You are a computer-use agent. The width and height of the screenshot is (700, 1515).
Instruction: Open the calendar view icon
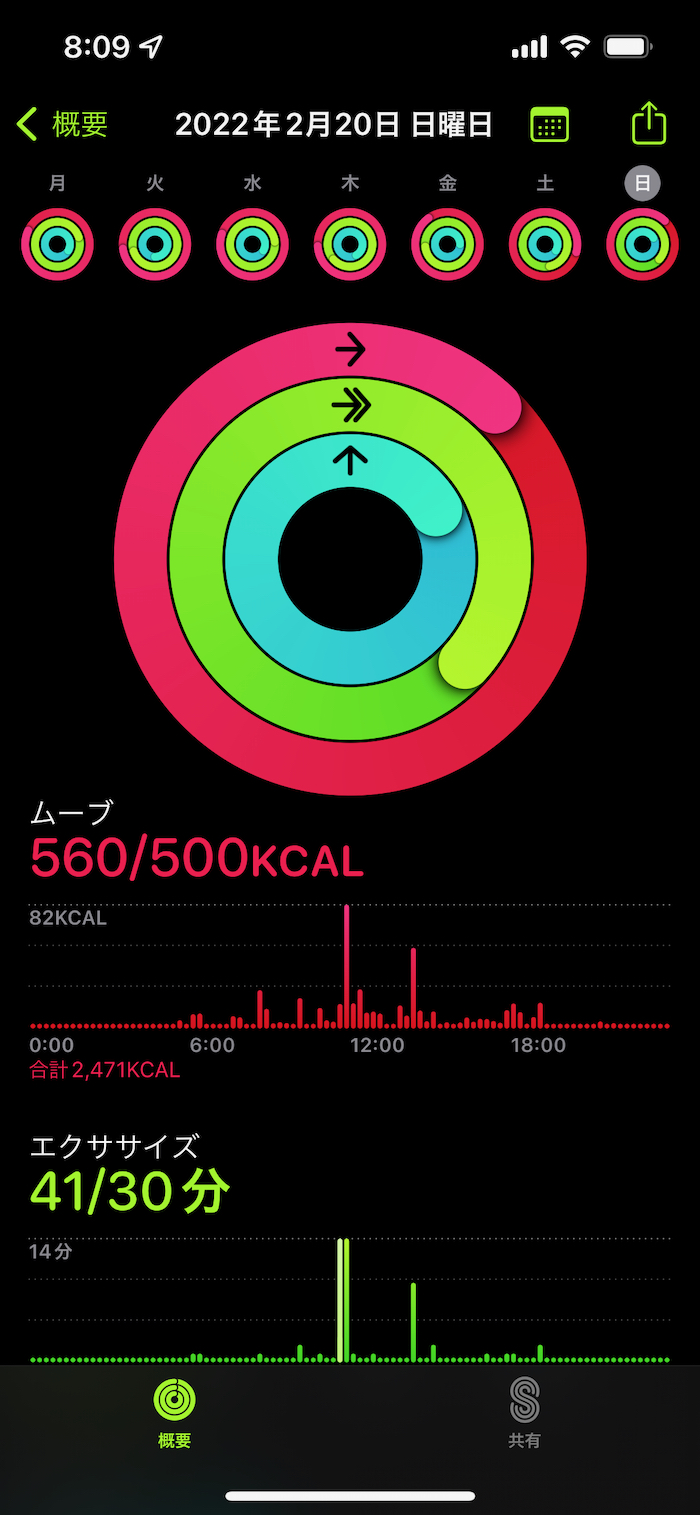pyautogui.click(x=549, y=125)
